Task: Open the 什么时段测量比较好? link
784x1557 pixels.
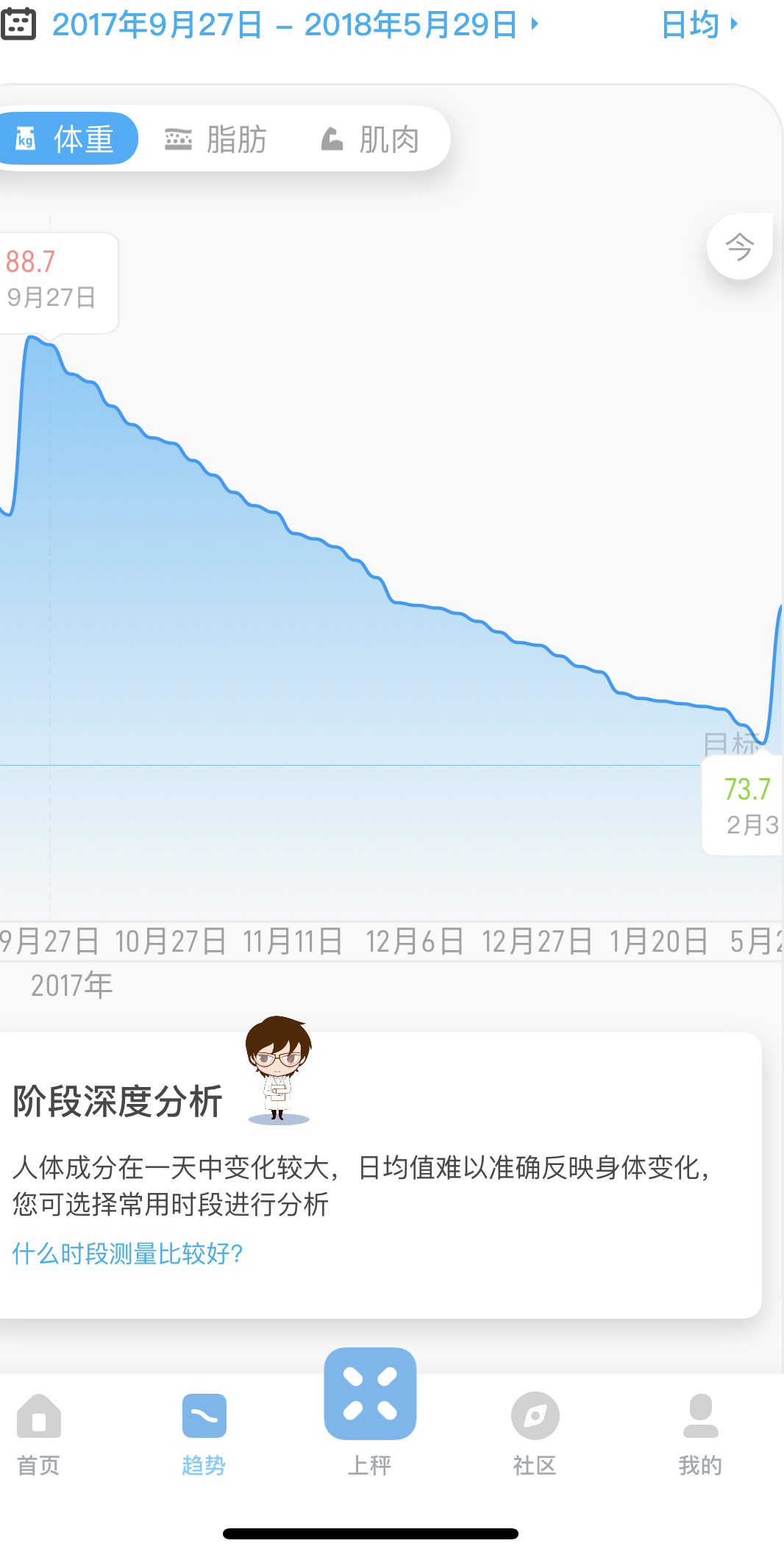Action: click(x=128, y=1253)
